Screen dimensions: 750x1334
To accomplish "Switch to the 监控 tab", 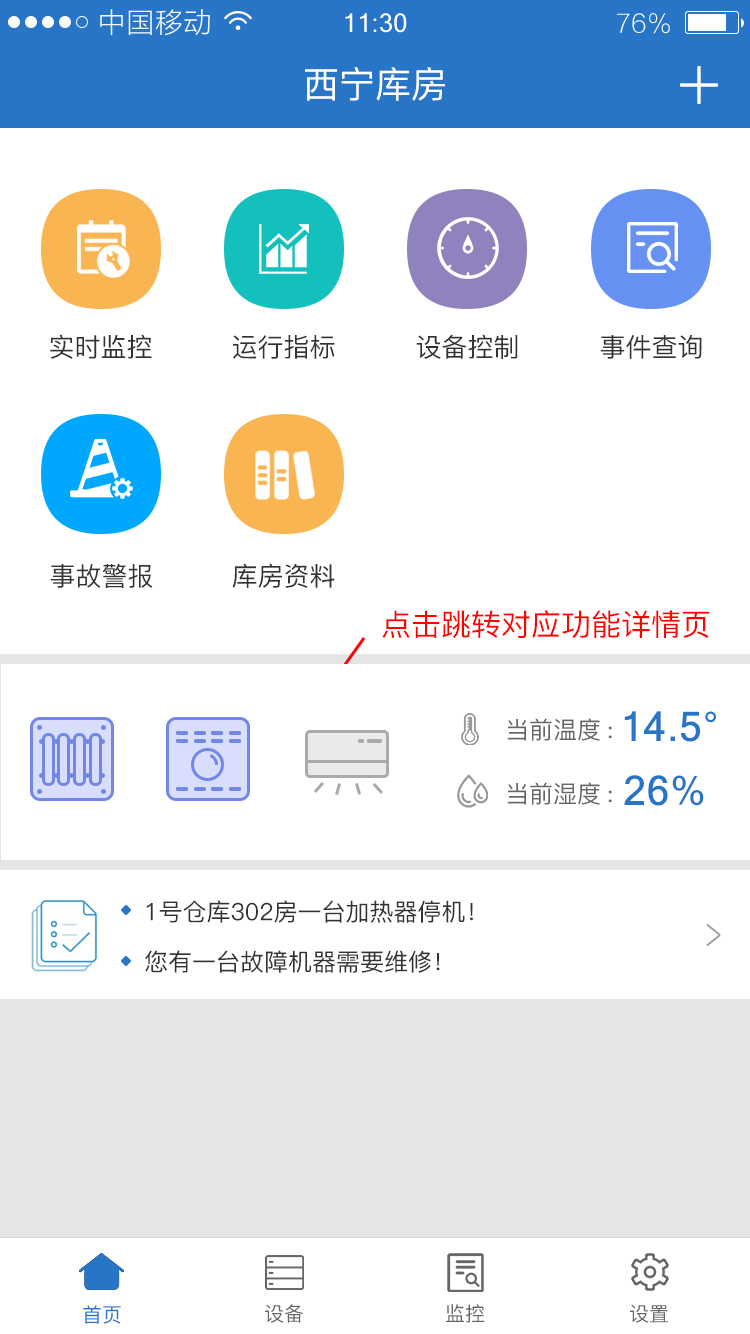I will tap(465, 1288).
